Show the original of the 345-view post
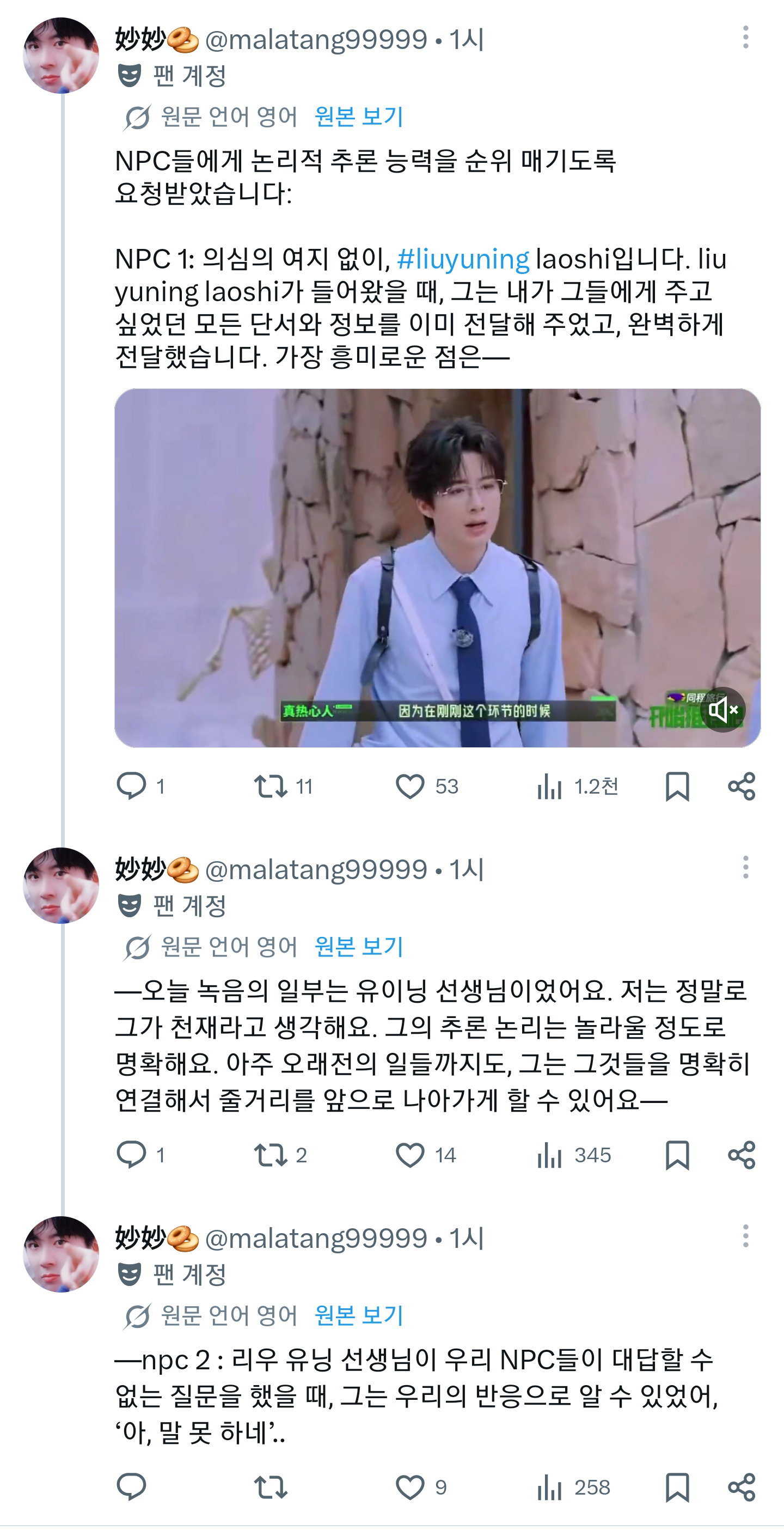The width and height of the screenshot is (784, 1536). 359,947
